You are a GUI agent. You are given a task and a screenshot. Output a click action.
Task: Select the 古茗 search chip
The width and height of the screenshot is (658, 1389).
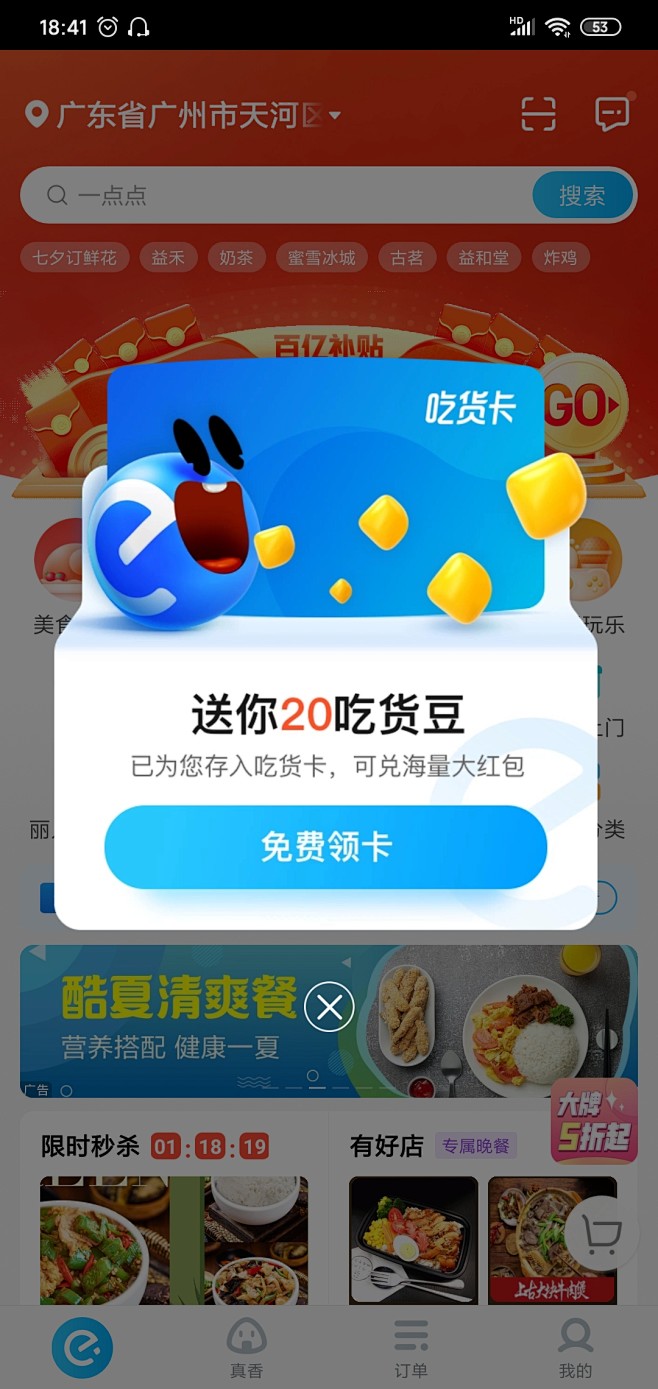(407, 258)
